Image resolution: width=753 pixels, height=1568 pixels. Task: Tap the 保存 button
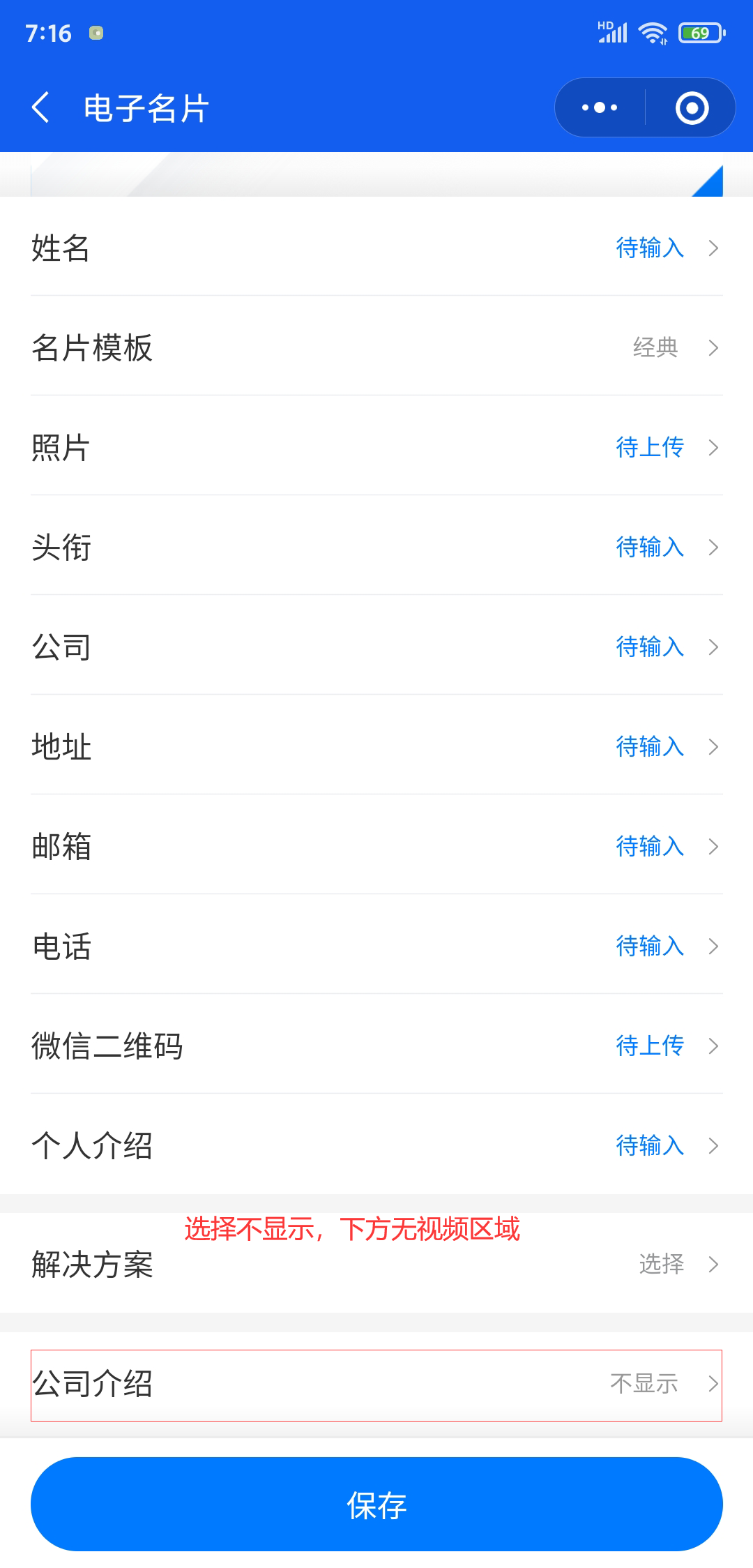click(376, 1504)
